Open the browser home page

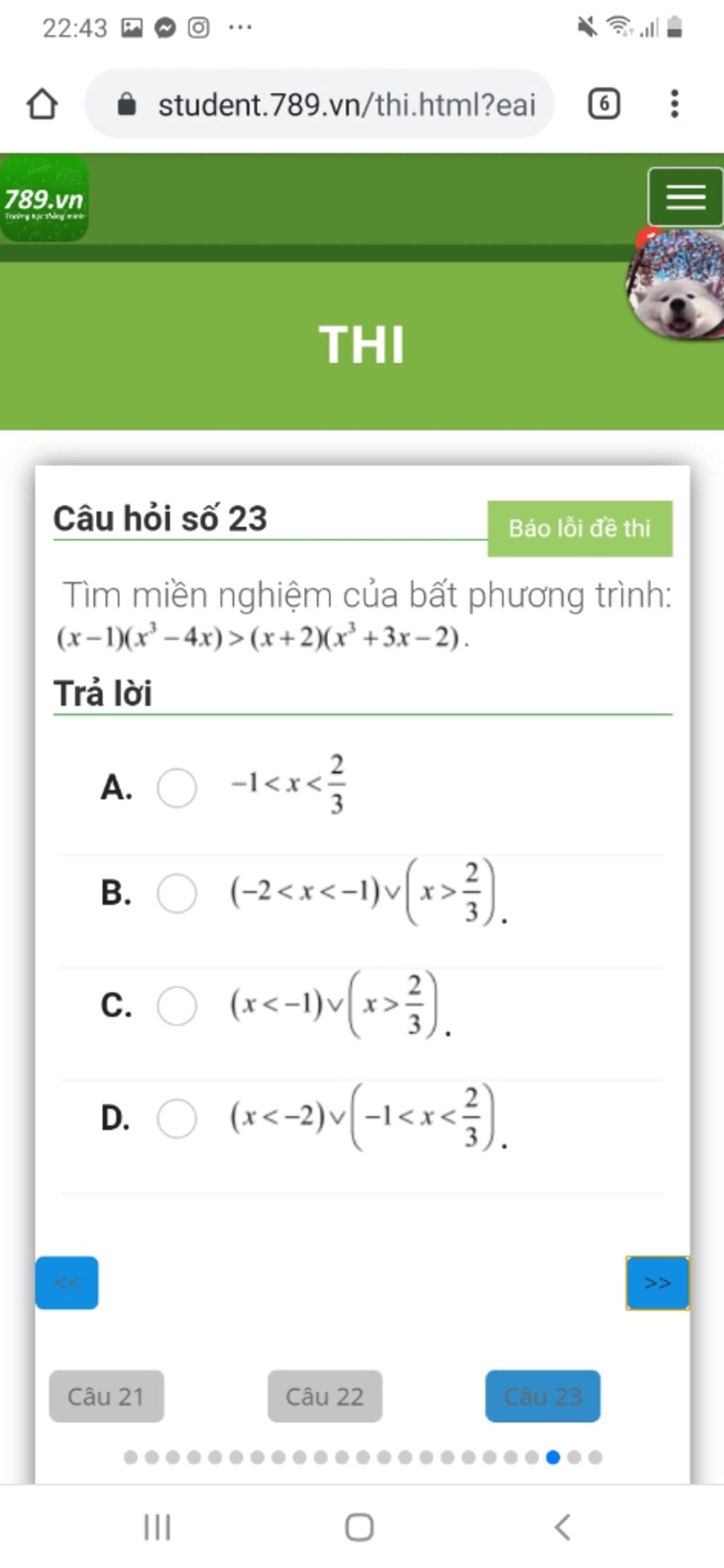pyautogui.click(x=42, y=104)
